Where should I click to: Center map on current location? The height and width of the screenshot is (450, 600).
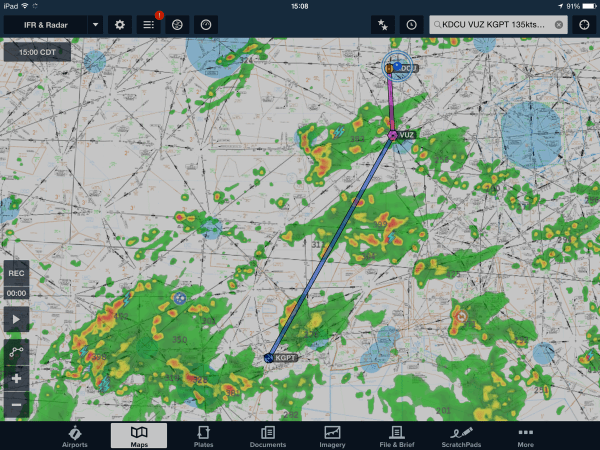point(585,23)
